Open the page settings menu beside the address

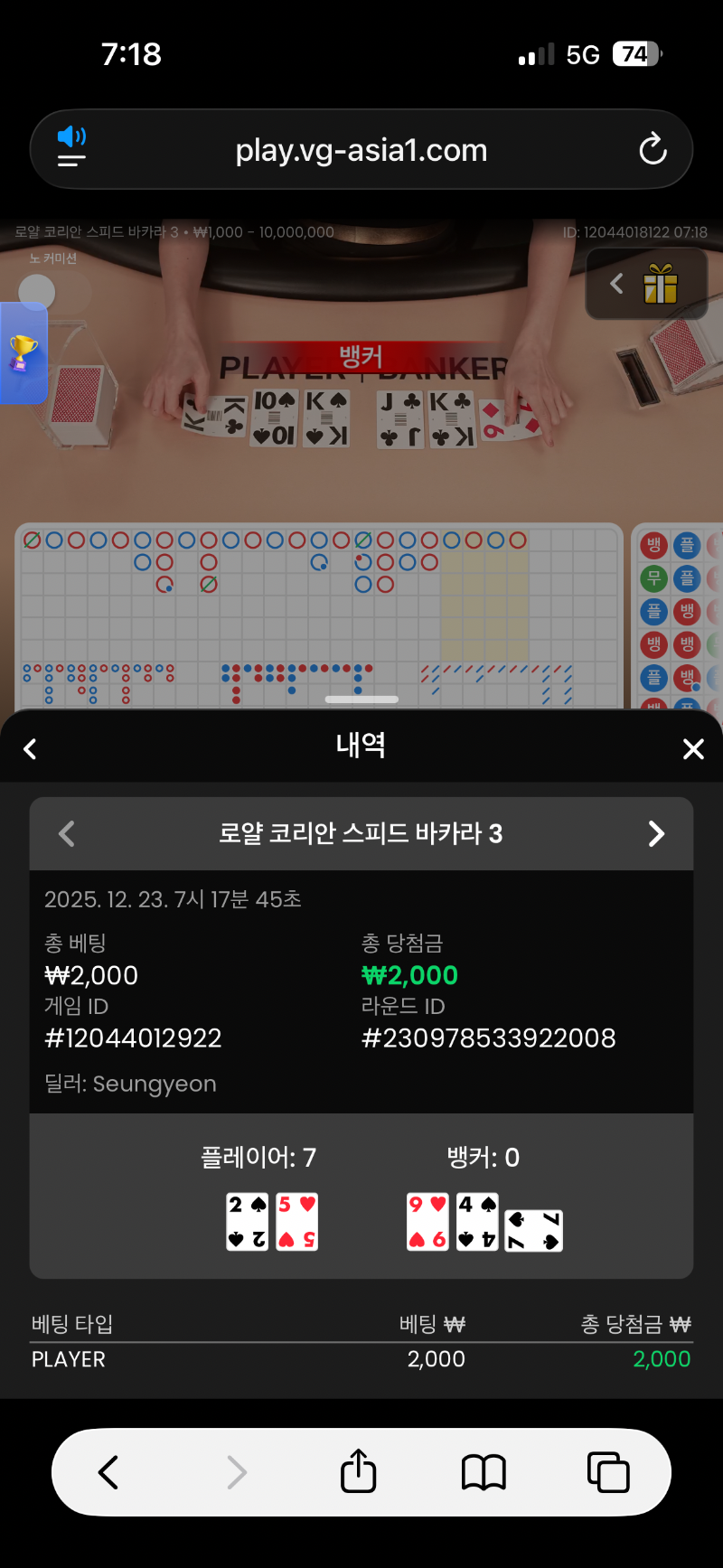[x=71, y=148]
